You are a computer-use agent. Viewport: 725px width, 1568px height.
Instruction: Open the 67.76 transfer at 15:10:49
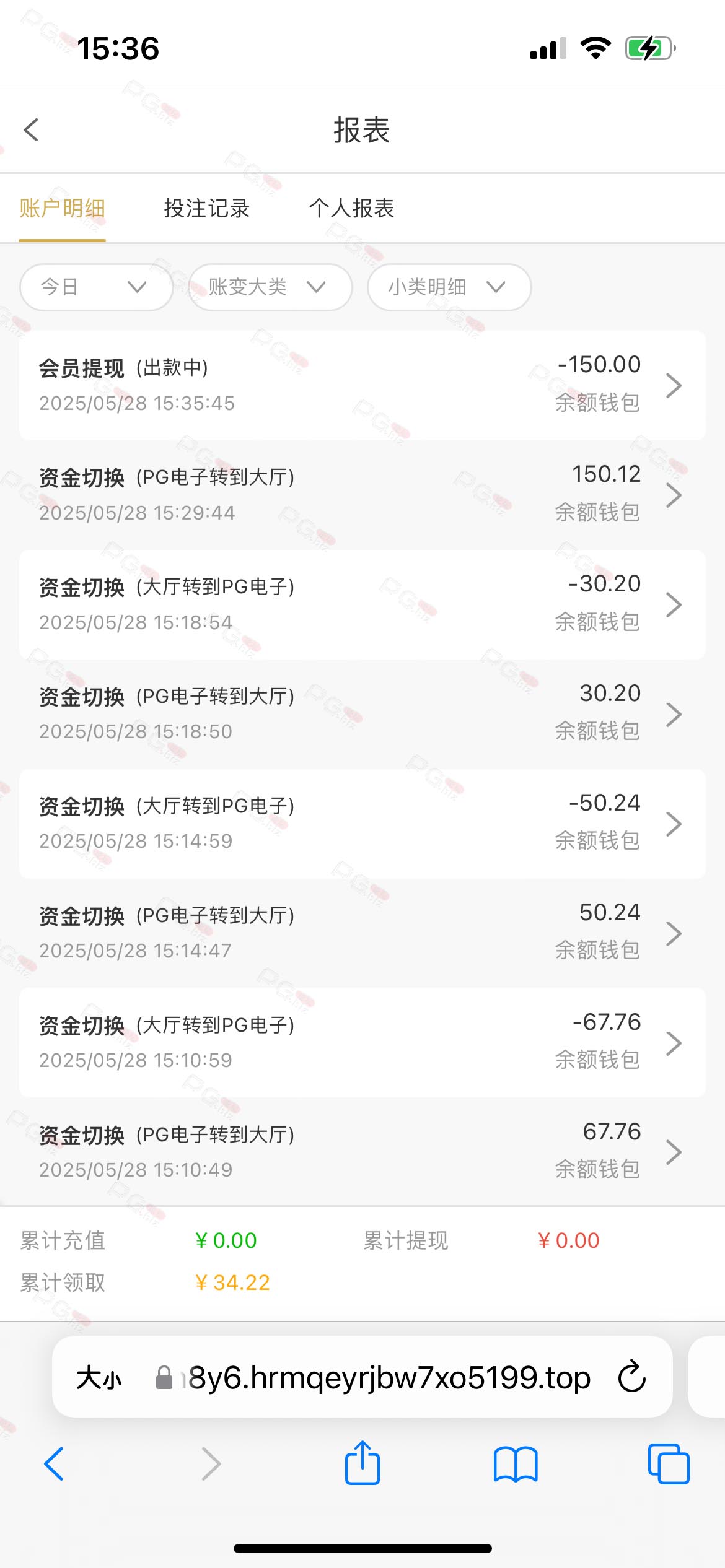click(362, 1152)
